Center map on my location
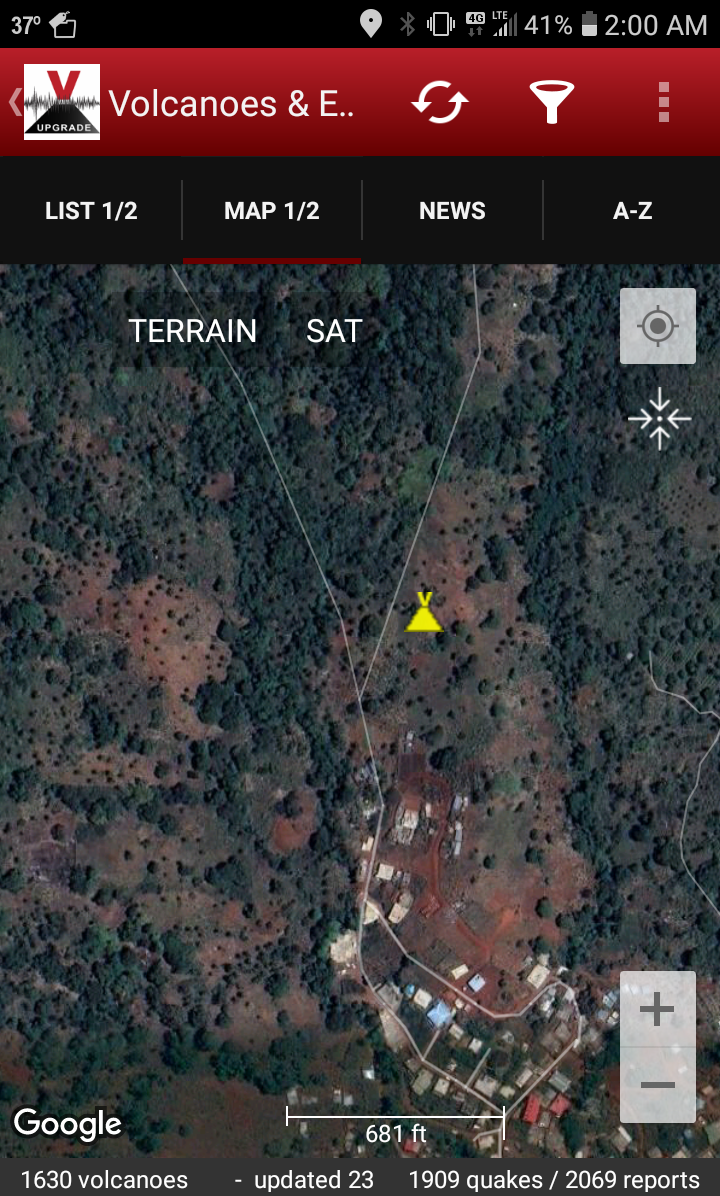Viewport: 720px width, 1196px height. click(657, 326)
